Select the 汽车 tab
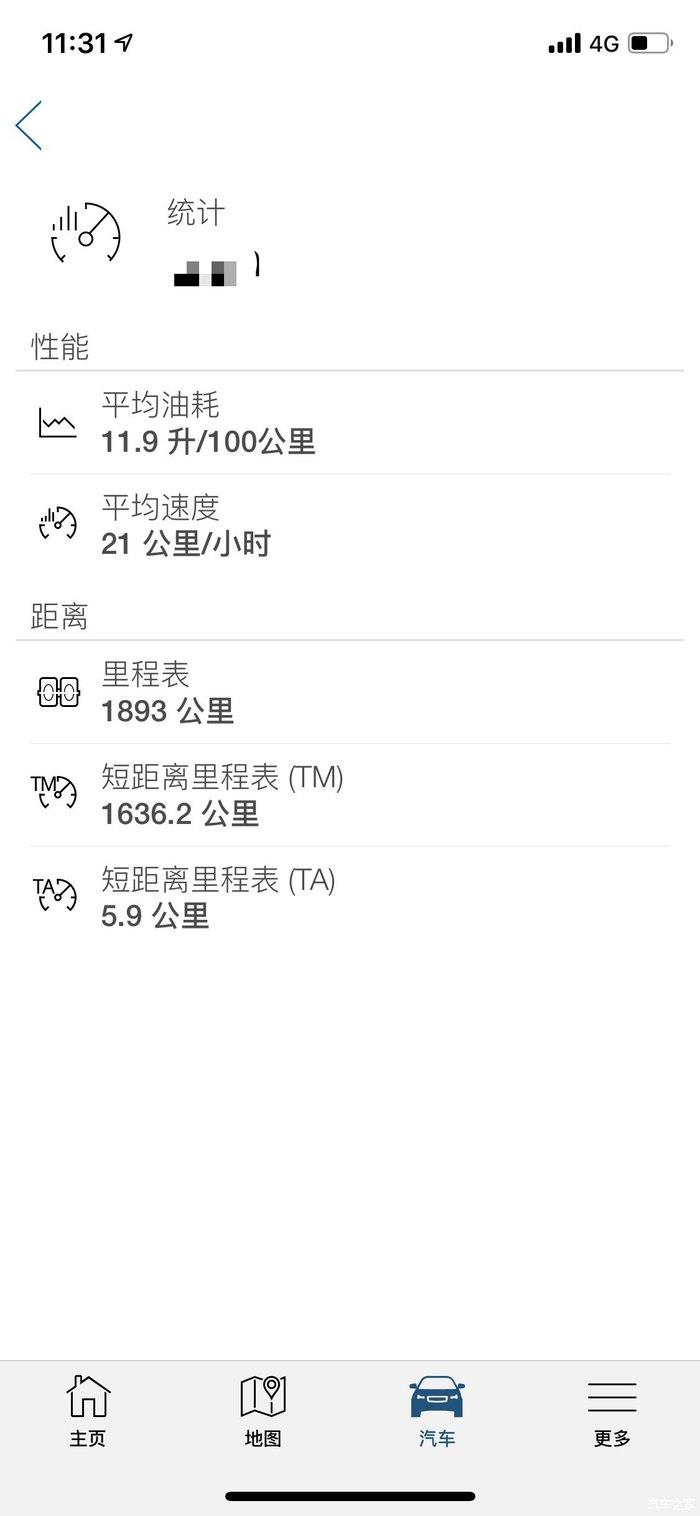This screenshot has height=1516, width=700. tap(437, 1411)
